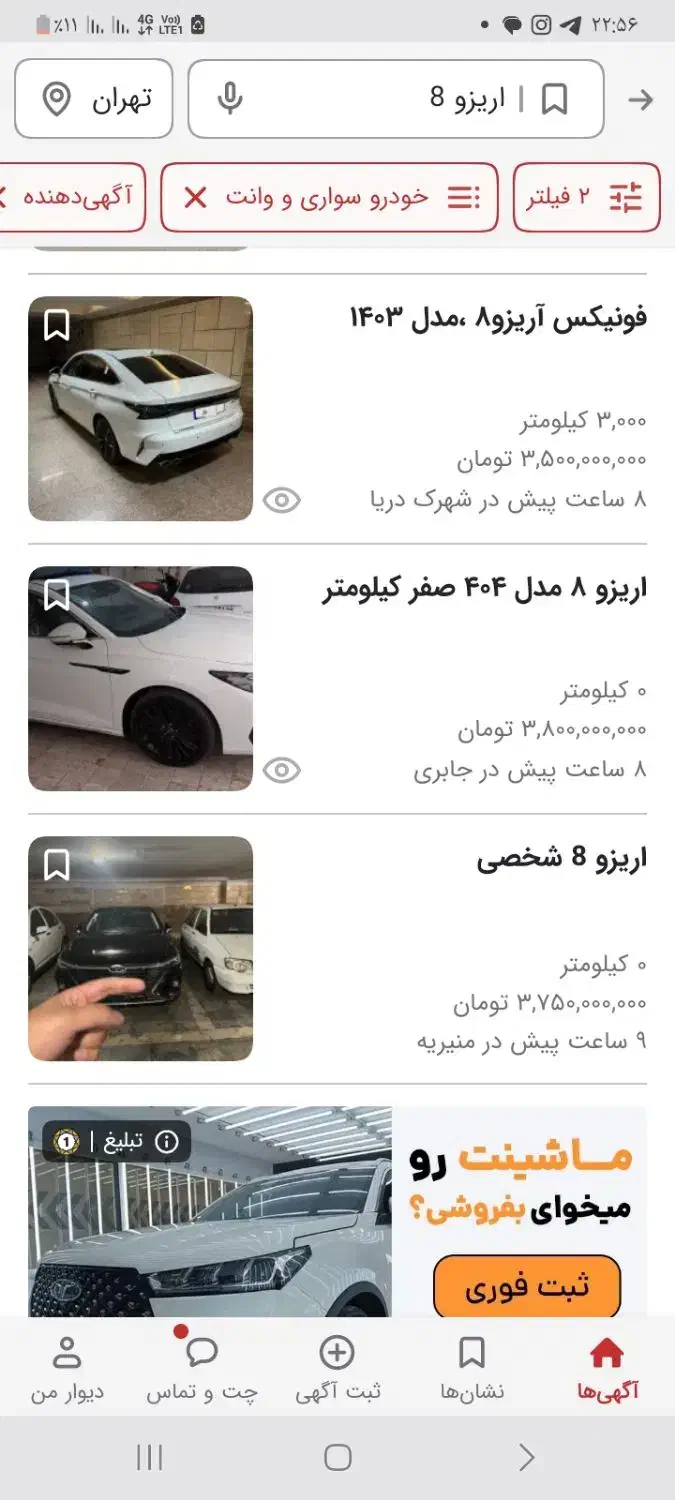Open the ۲ فیلتر filters button

pyautogui.click(x=587, y=197)
